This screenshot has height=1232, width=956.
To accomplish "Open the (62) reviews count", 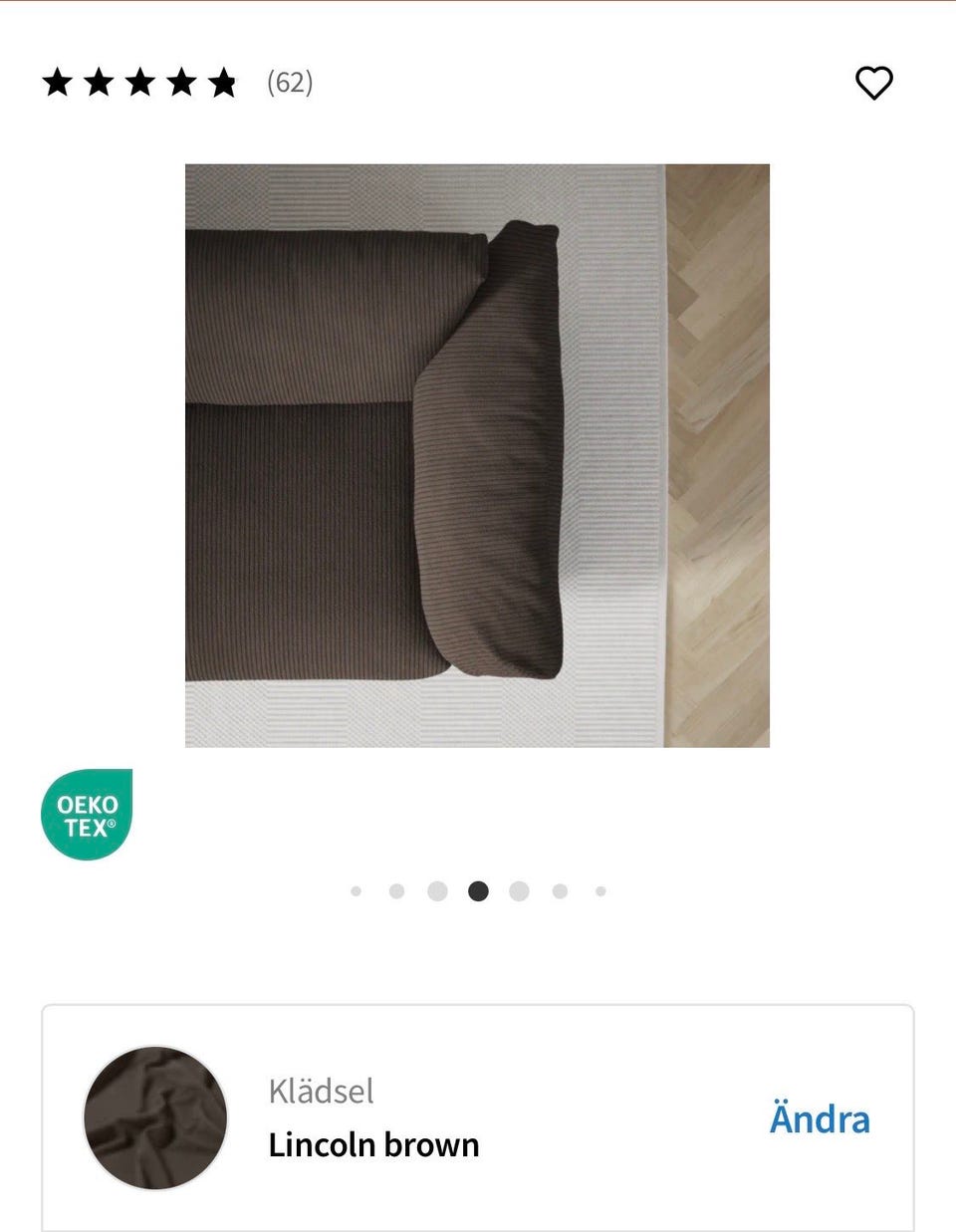I will (x=289, y=84).
